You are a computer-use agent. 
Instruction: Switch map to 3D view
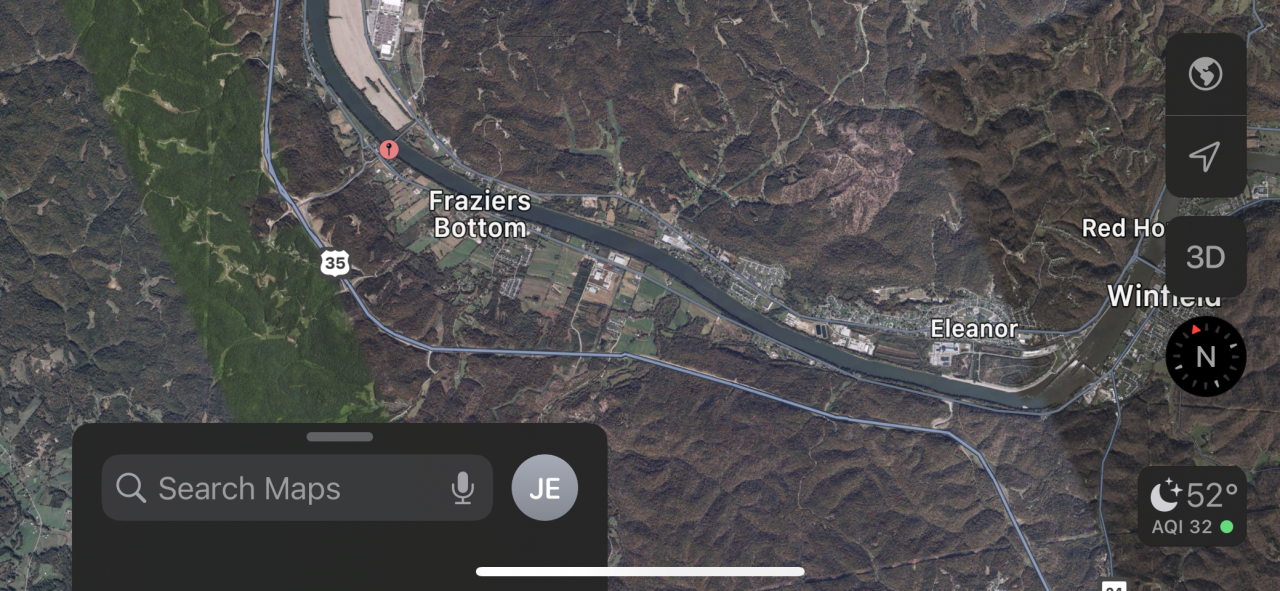pyautogui.click(x=1206, y=257)
